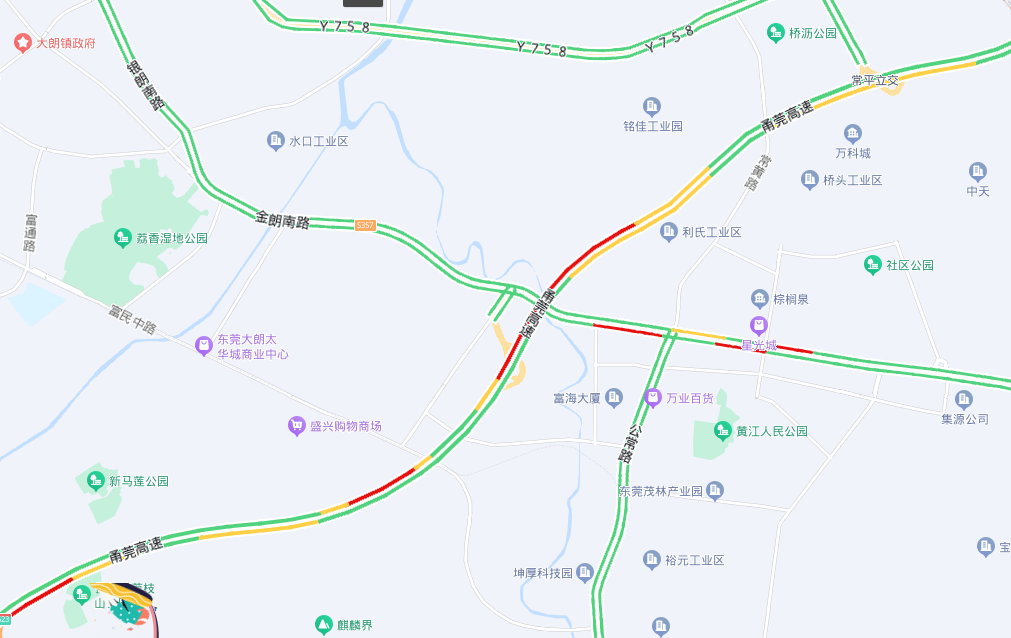Screen dimensions: 1011x638
Task: Open the 万科城 marker
Action: point(853,133)
